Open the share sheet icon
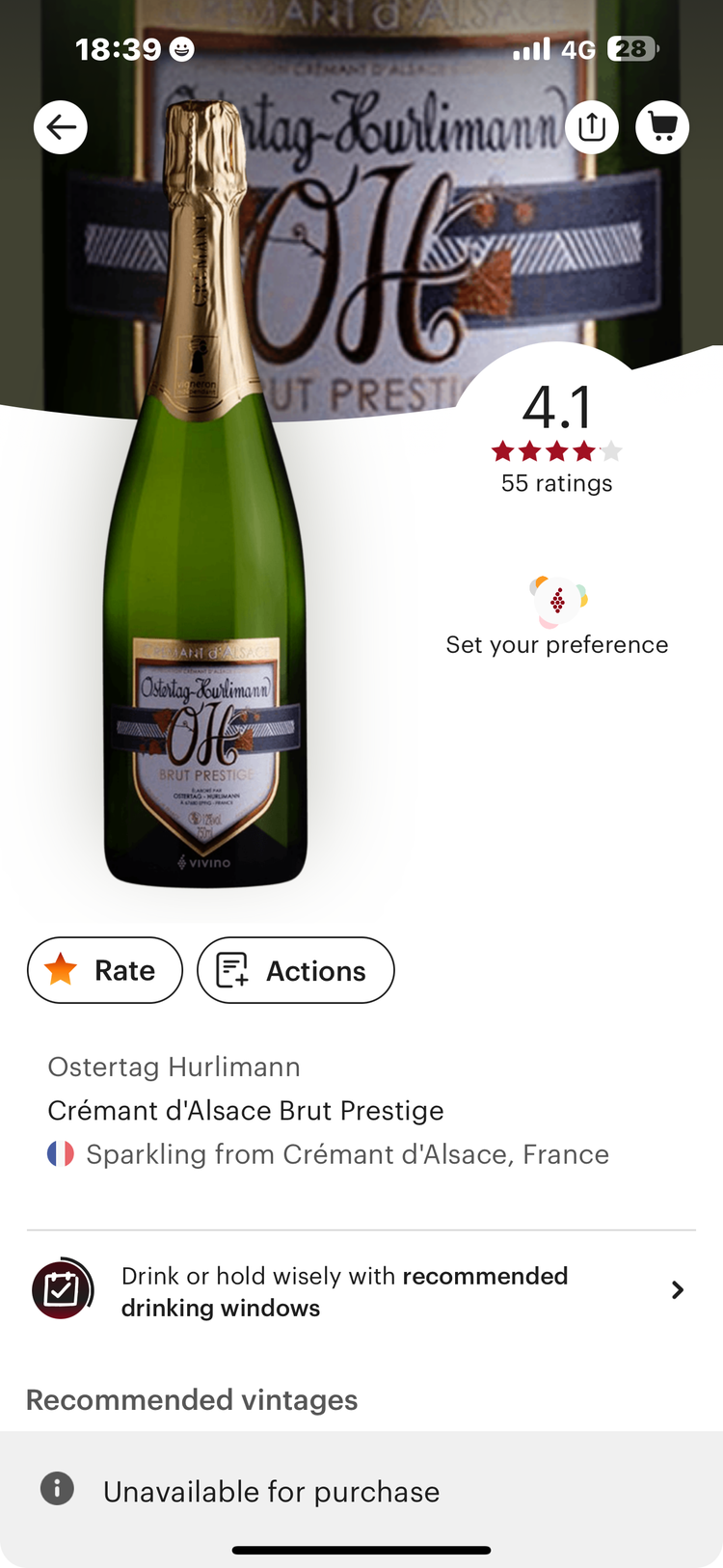Image resolution: width=723 pixels, height=1568 pixels. coord(592,126)
